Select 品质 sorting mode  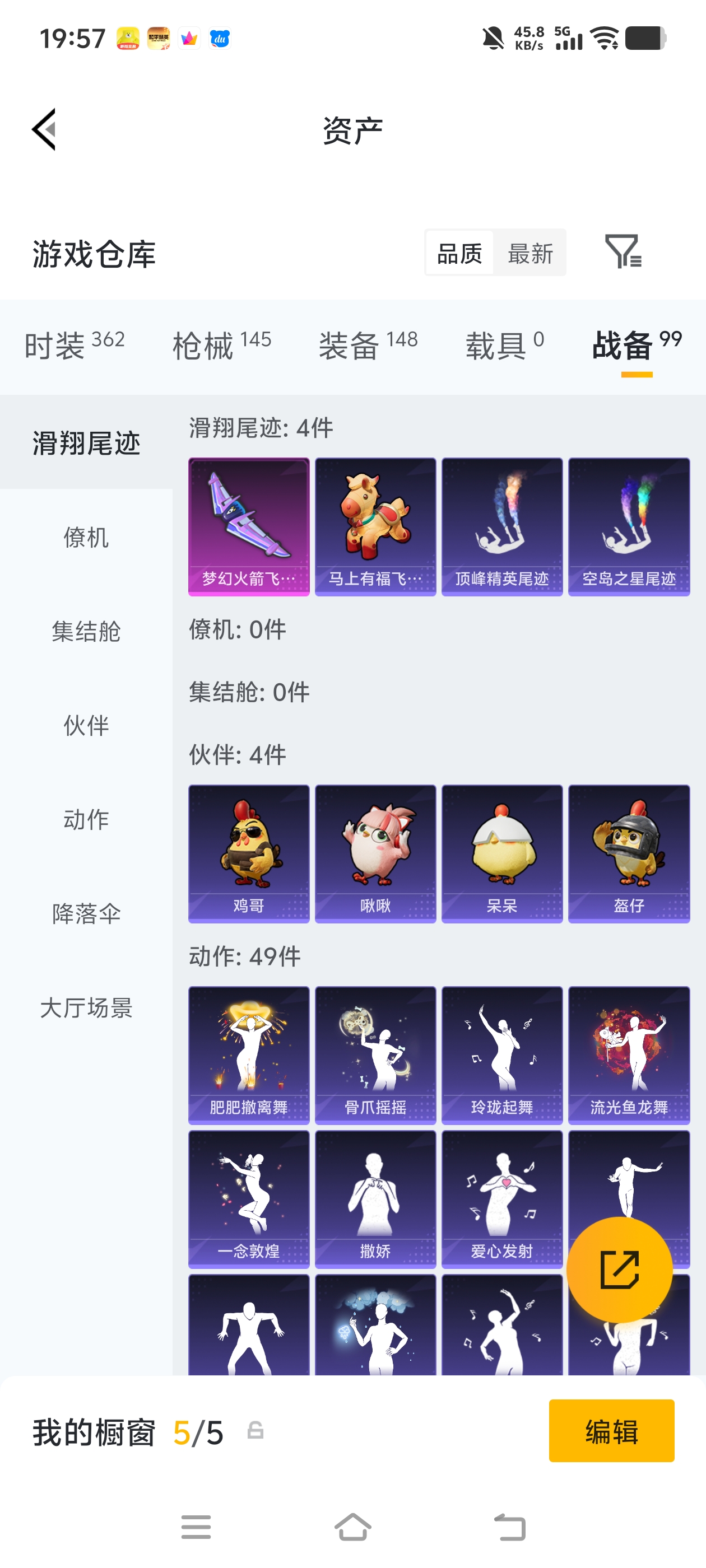[x=461, y=252]
